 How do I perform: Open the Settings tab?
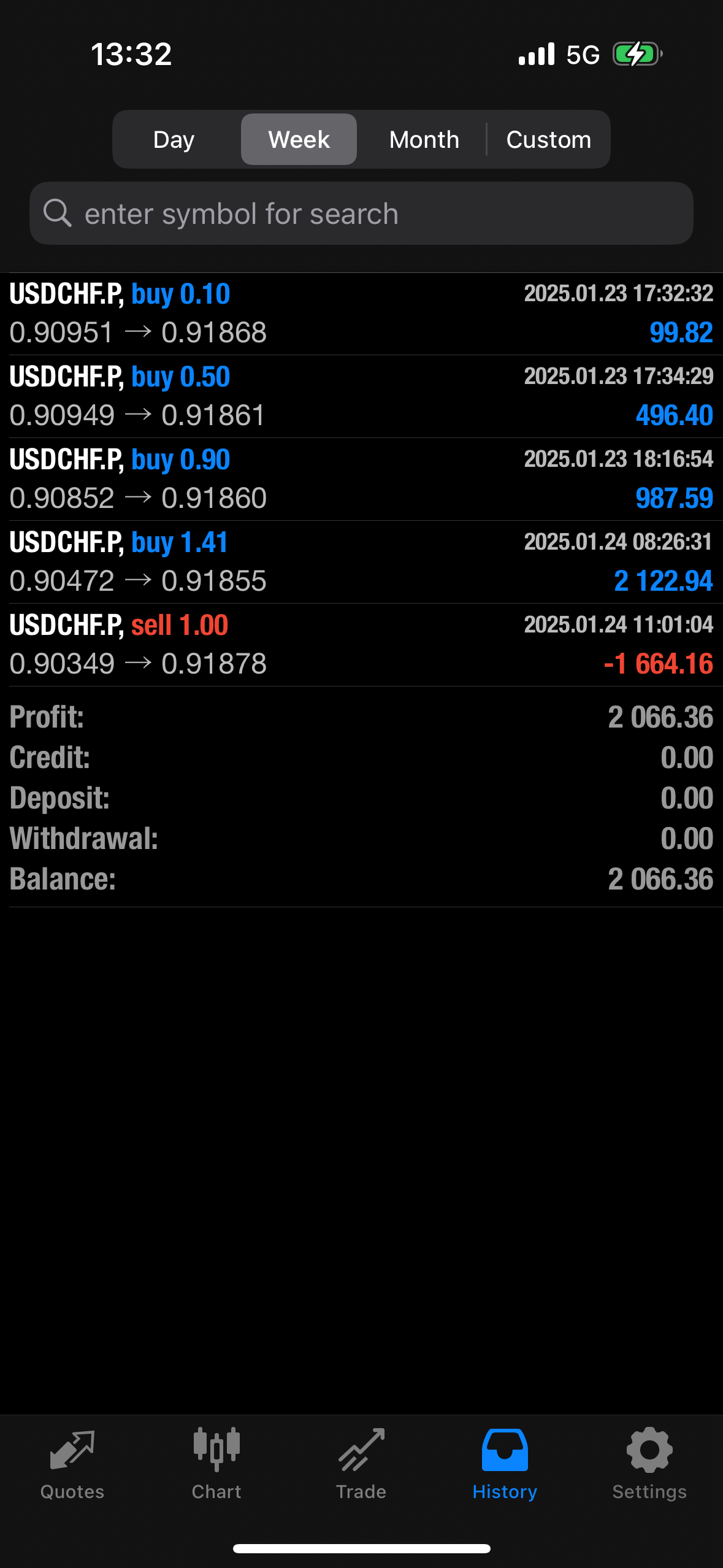point(649,1464)
